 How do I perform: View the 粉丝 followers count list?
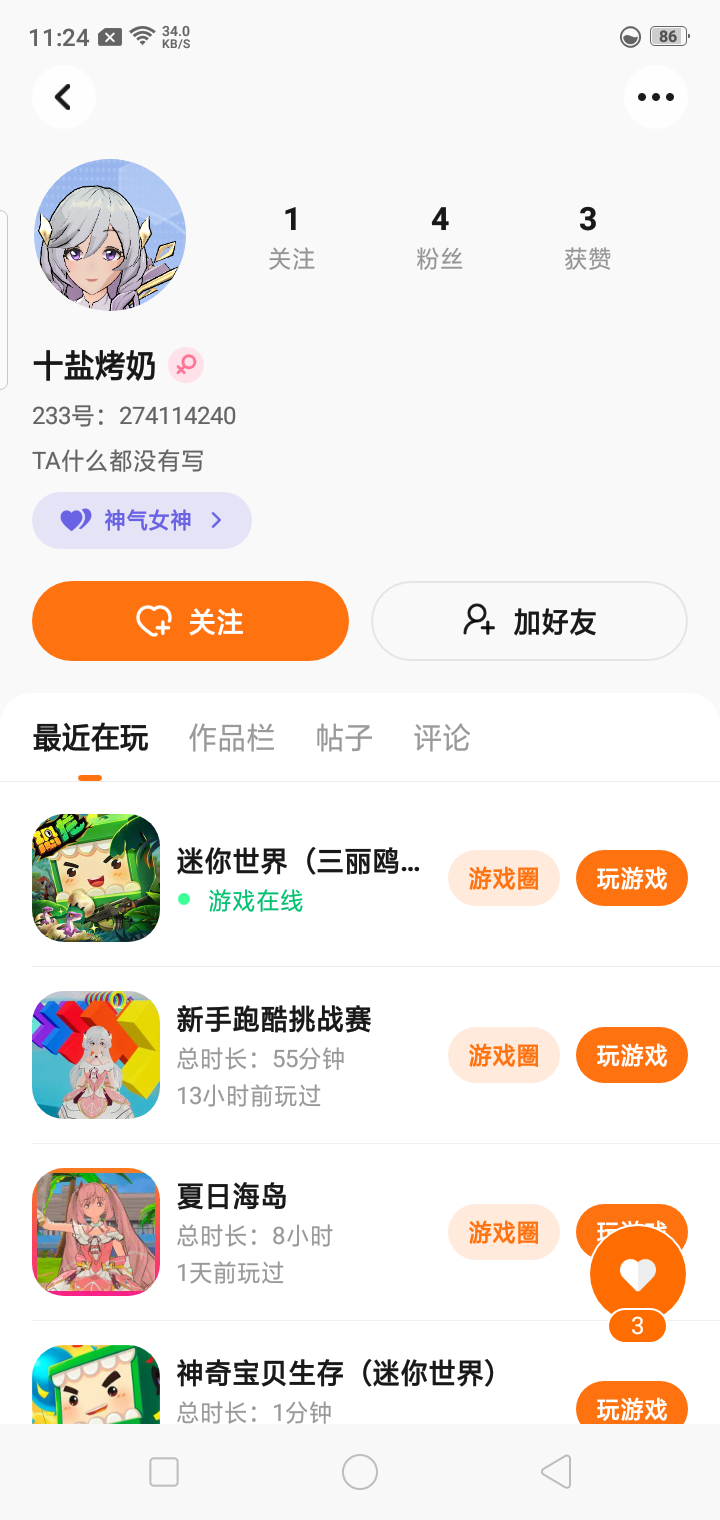pyautogui.click(x=439, y=237)
